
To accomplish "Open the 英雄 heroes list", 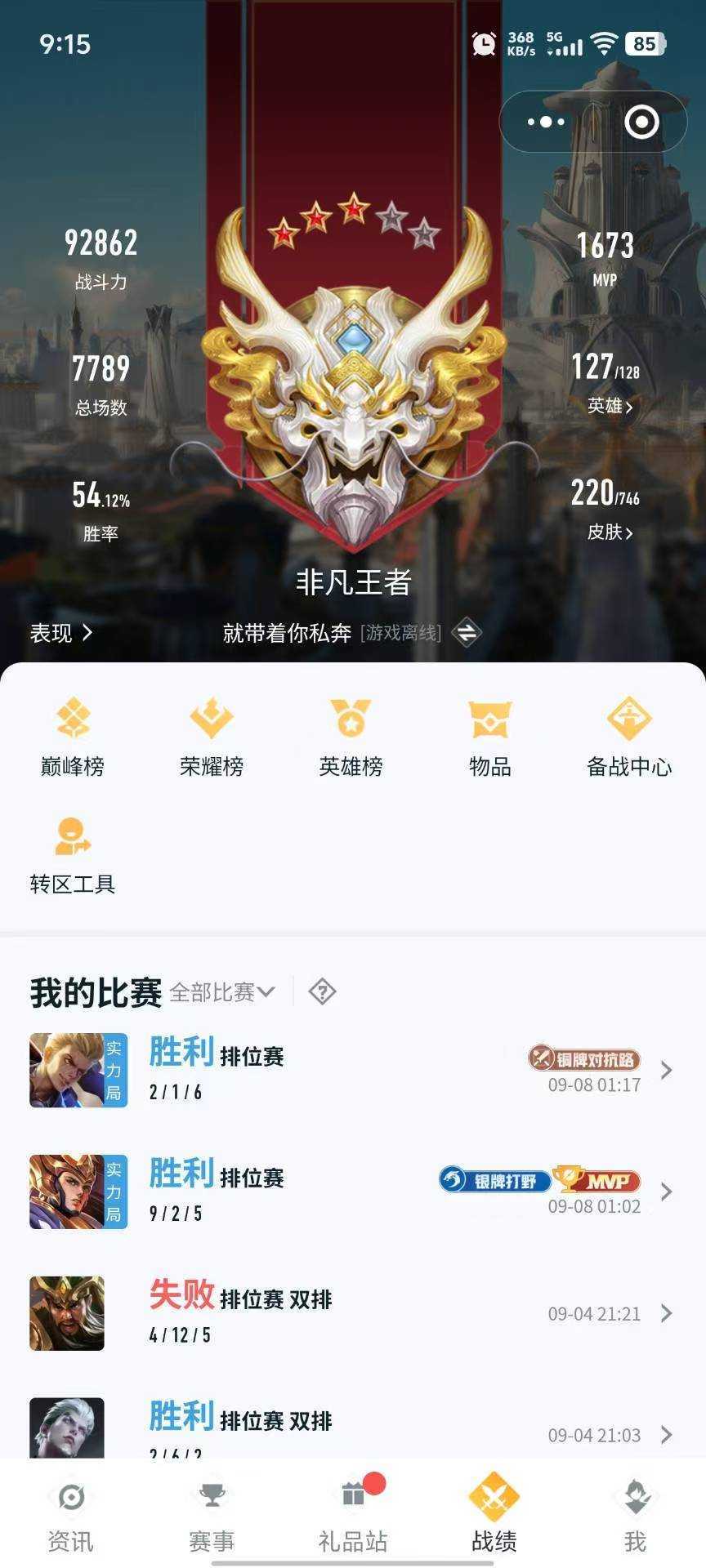I will point(609,405).
